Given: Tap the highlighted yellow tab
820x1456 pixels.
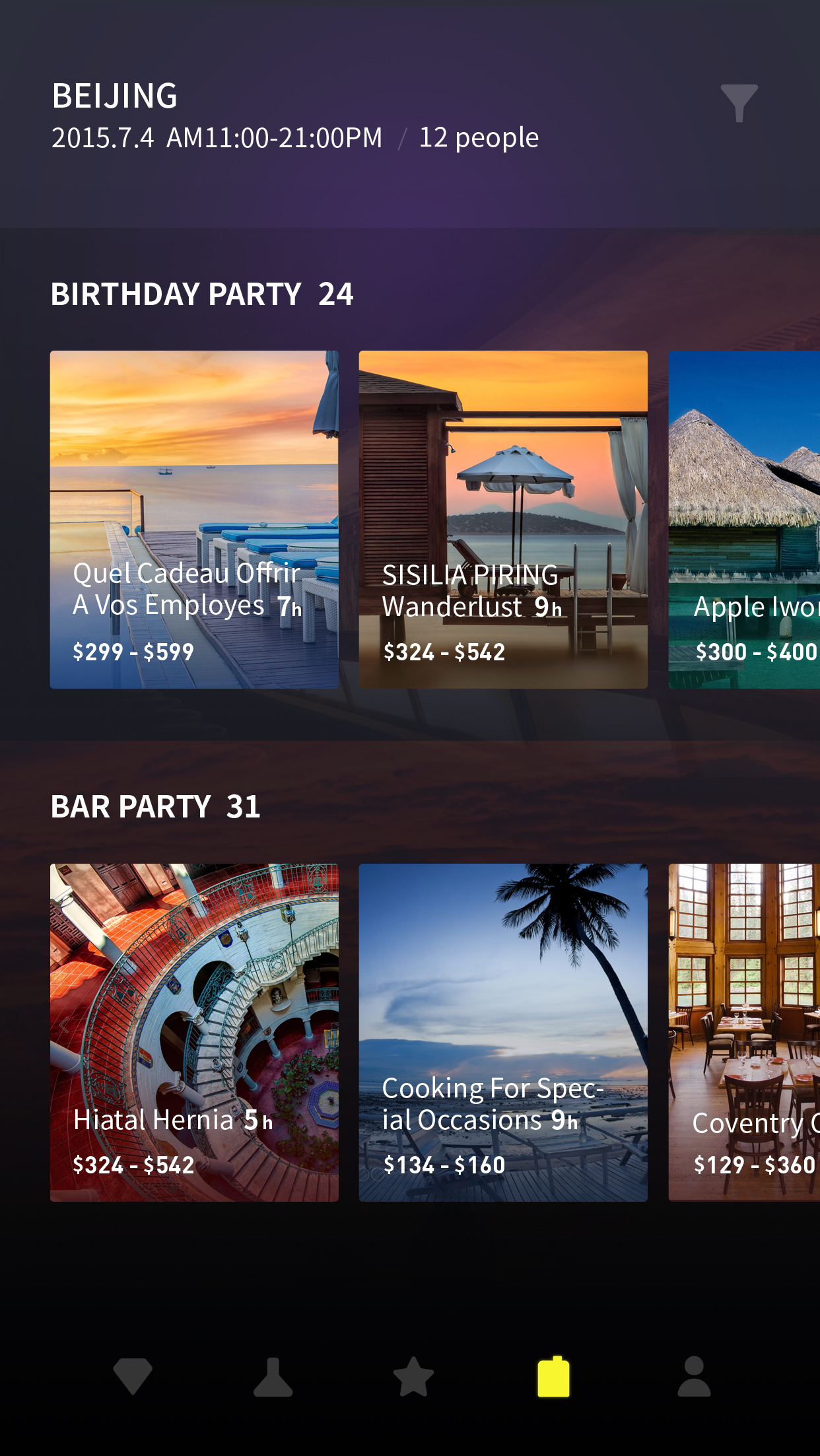Looking at the screenshot, I should coord(553,1376).
